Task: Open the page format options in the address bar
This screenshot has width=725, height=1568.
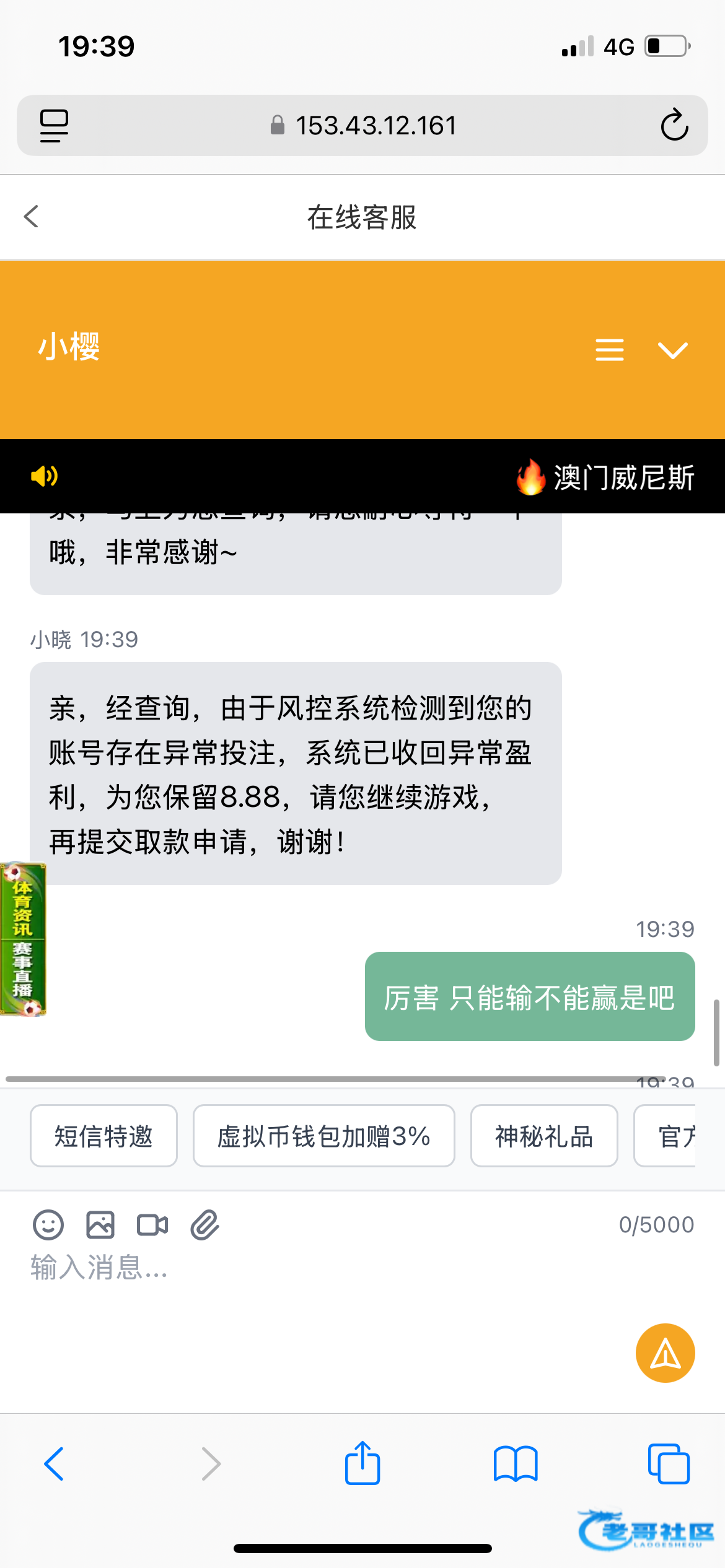Action: click(x=55, y=125)
